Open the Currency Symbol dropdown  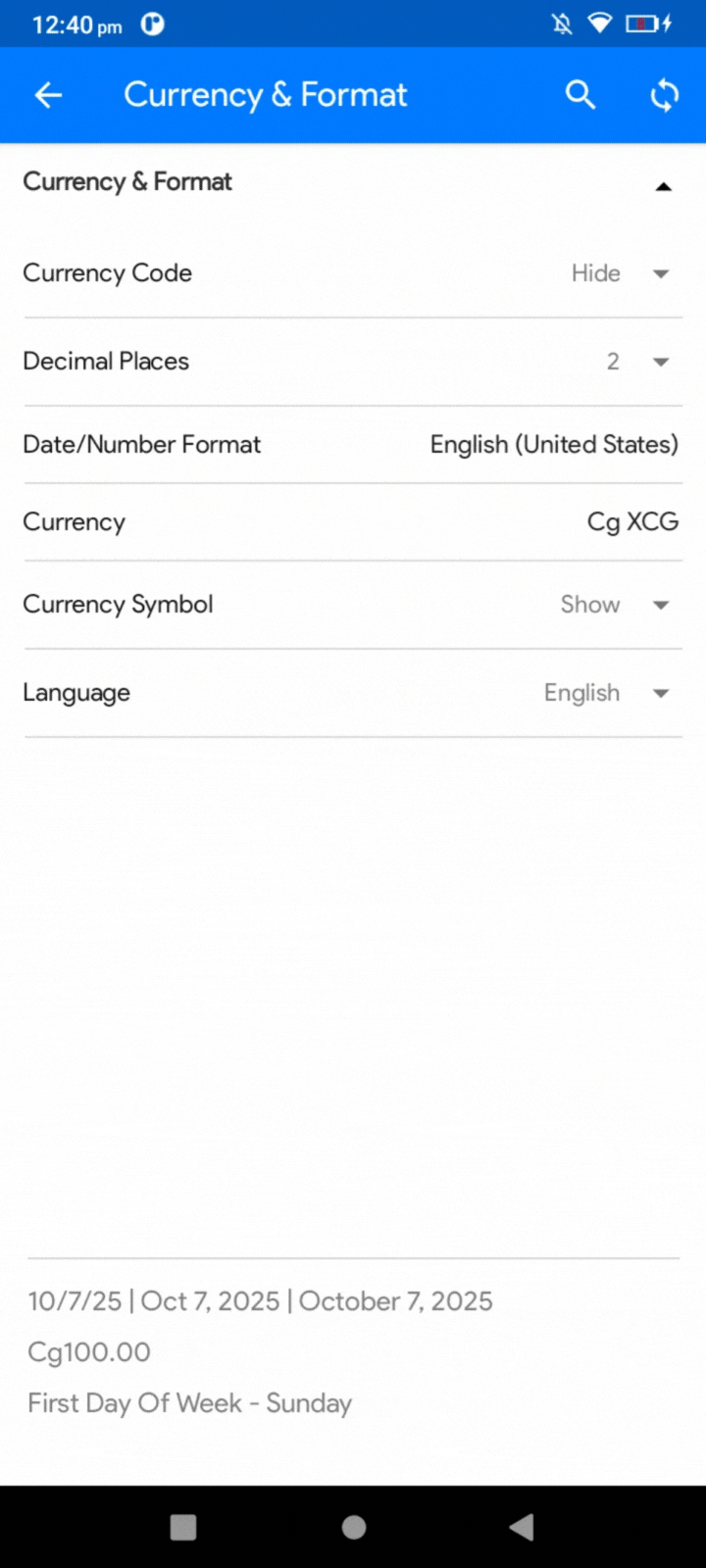click(x=660, y=605)
